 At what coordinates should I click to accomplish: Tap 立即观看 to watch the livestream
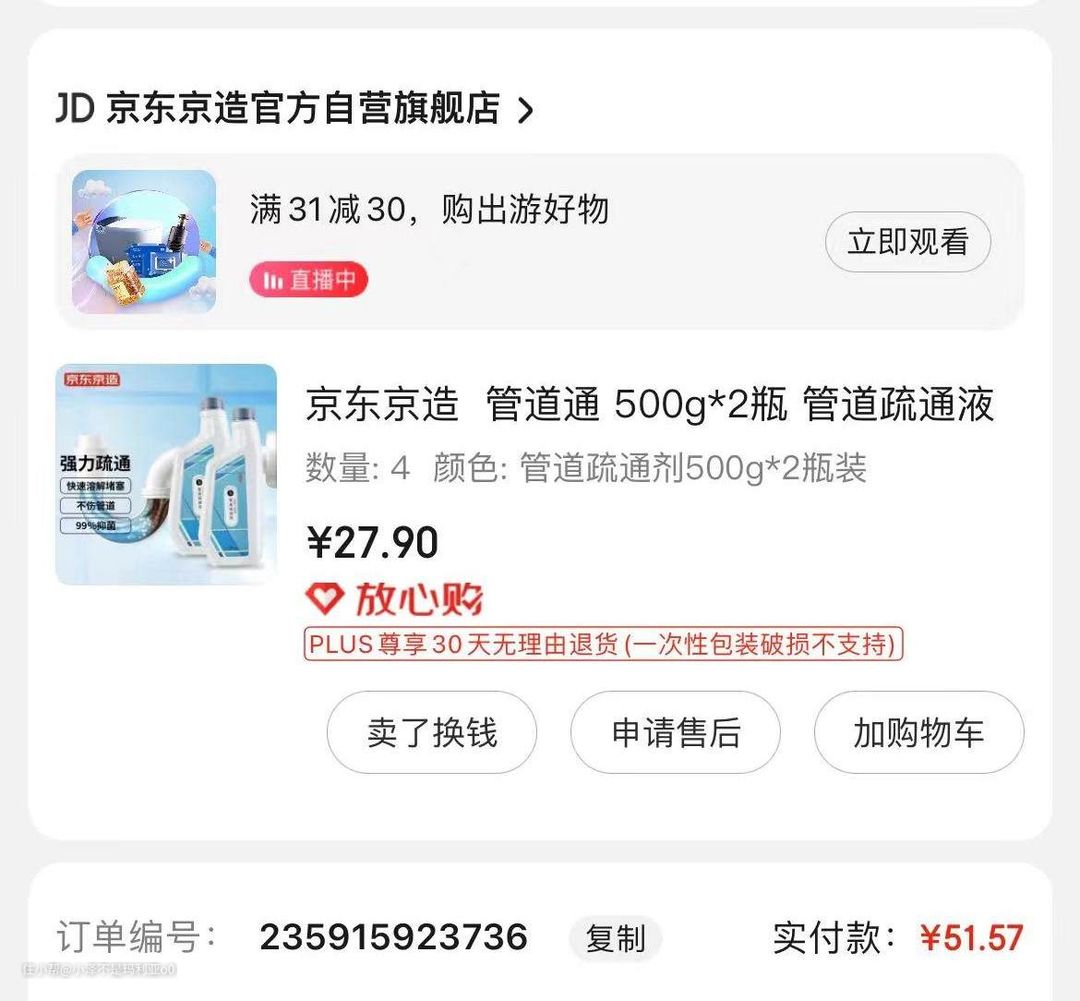tap(907, 242)
